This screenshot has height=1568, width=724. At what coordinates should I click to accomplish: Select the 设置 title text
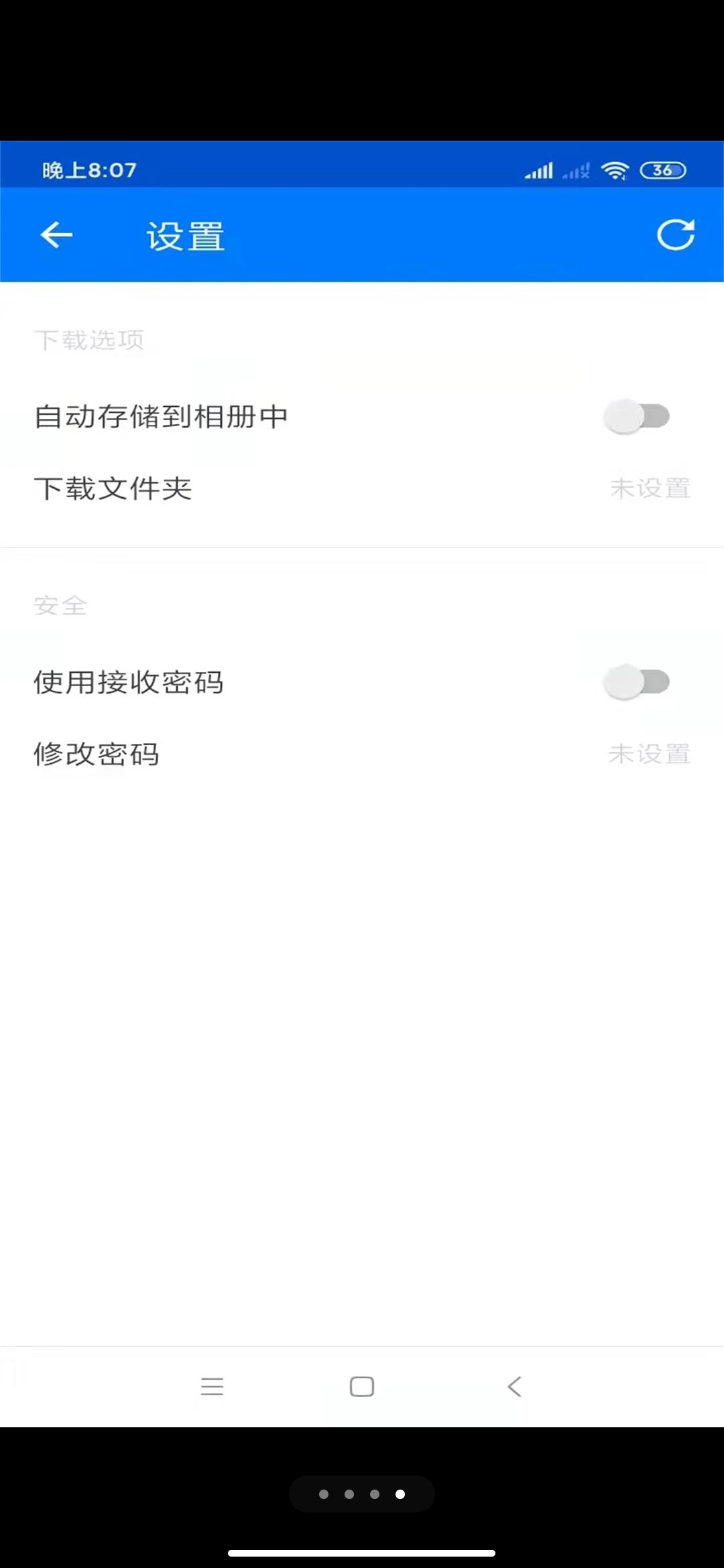184,235
